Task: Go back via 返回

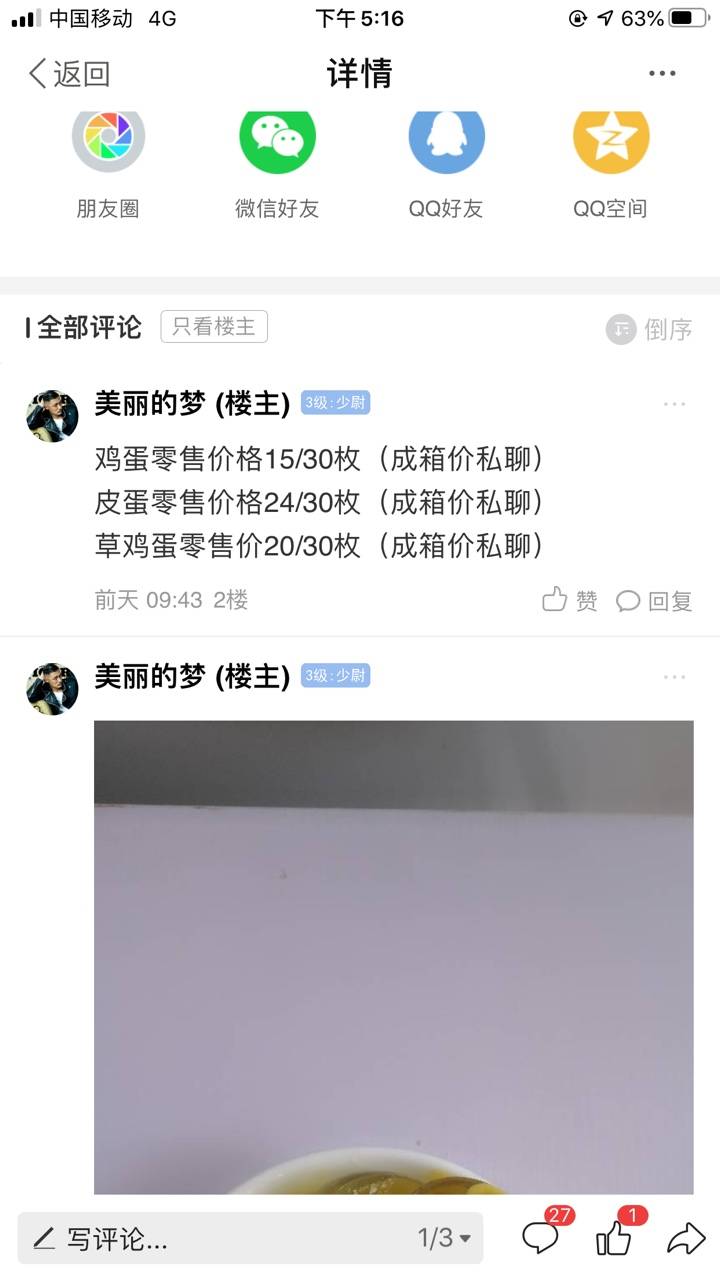Action: click(68, 74)
